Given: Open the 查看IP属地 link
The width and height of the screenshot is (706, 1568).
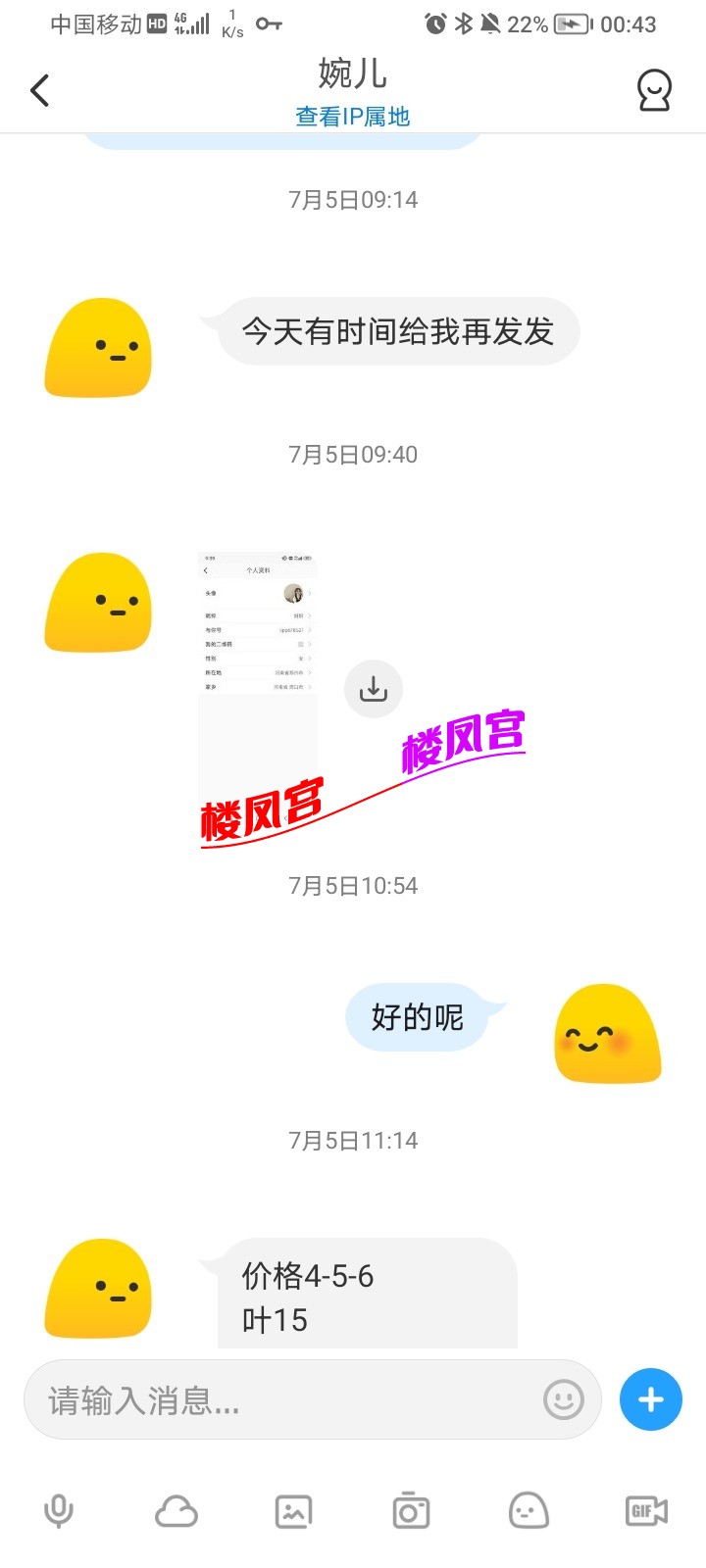Looking at the screenshot, I should pos(353,117).
